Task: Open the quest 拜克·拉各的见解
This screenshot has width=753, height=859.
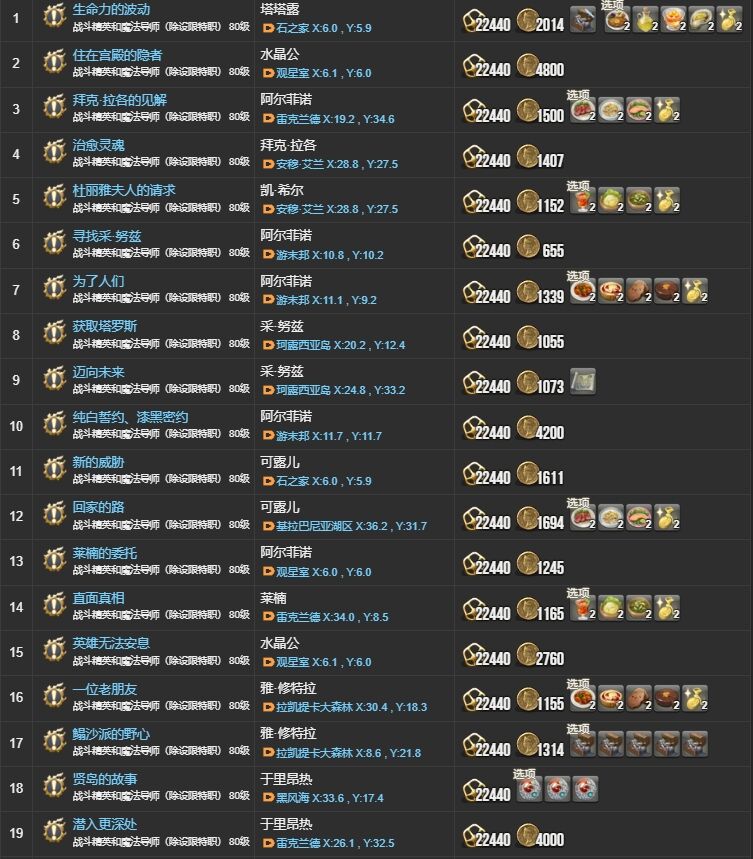Action: coord(120,100)
